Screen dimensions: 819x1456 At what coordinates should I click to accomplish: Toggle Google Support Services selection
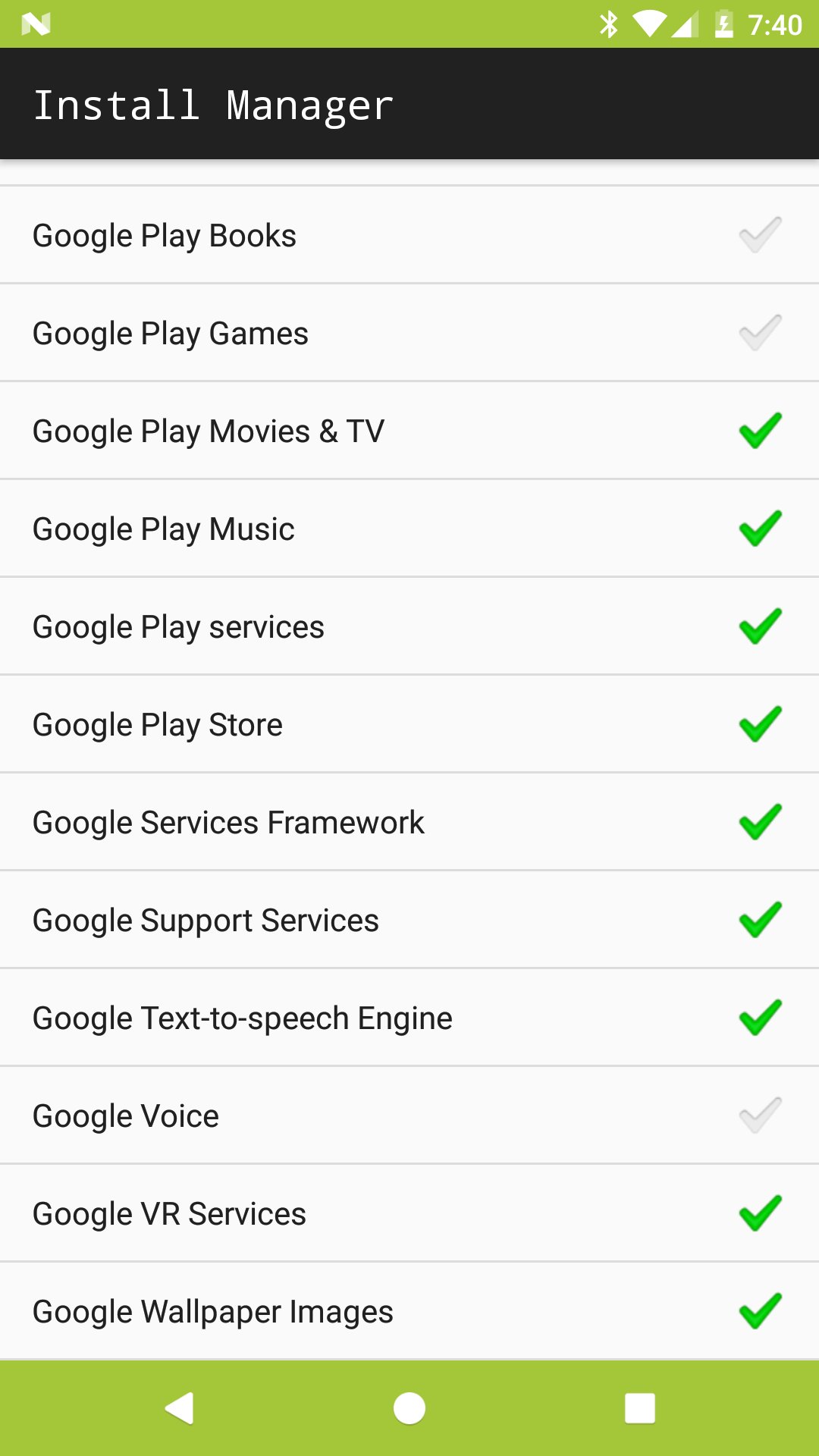coord(760,920)
